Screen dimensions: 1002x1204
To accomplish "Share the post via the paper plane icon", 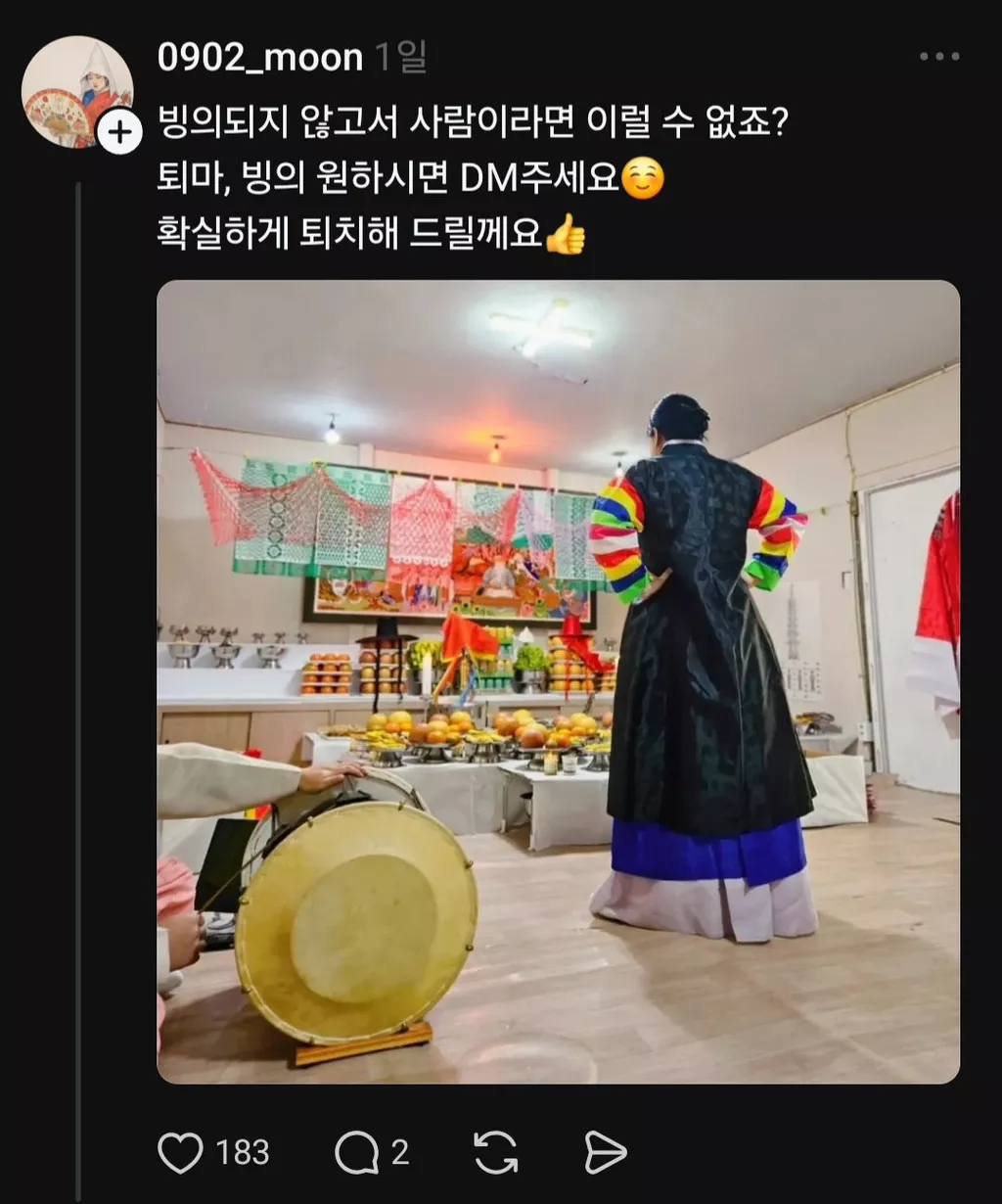I will [605, 1152].
